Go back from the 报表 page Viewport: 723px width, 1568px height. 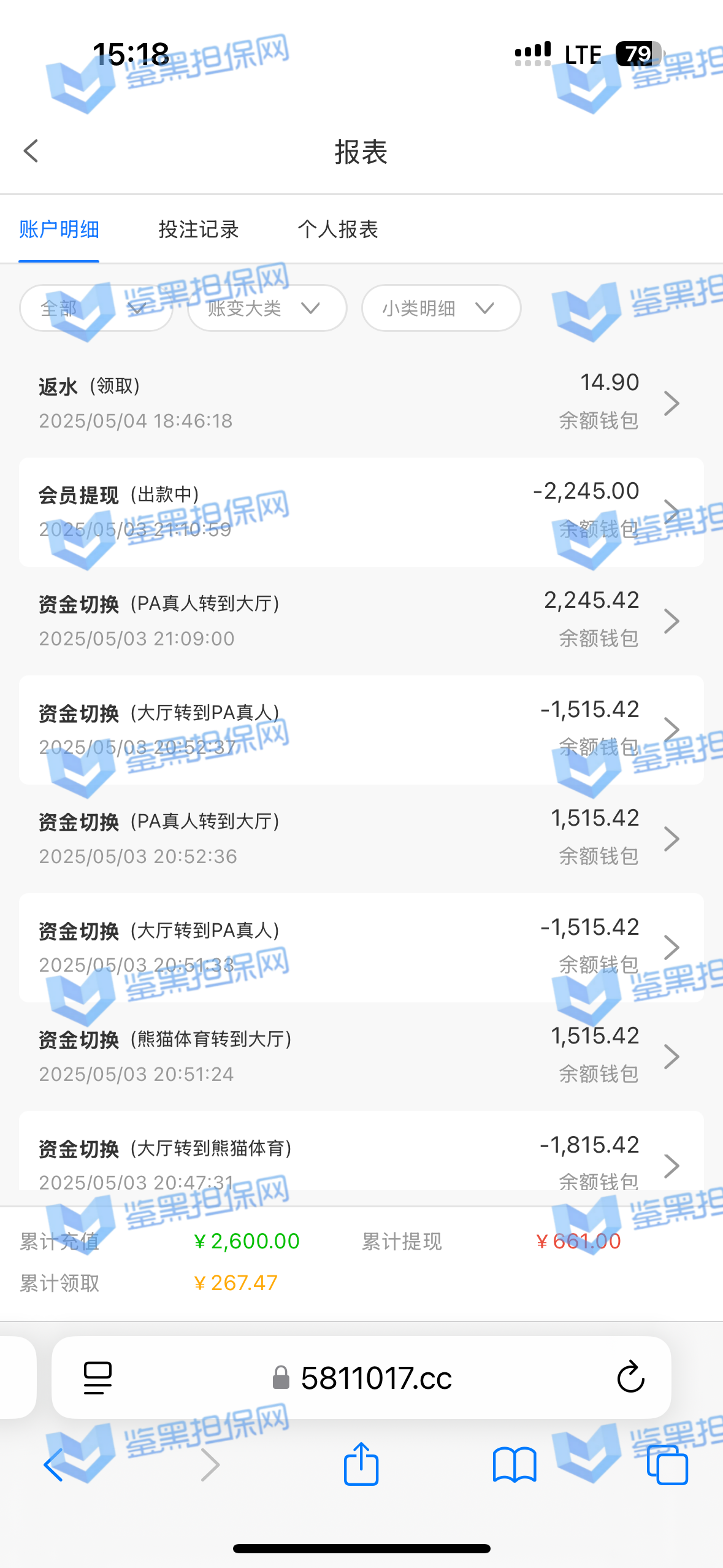pyautogui.click(x=31, y=151)
